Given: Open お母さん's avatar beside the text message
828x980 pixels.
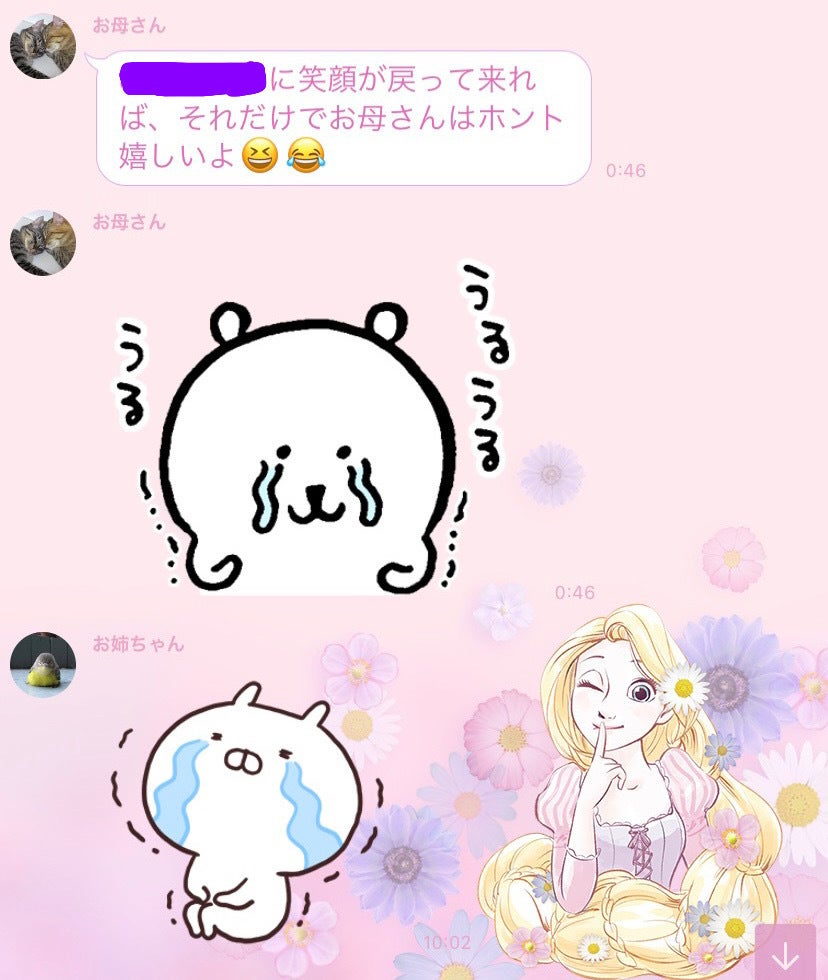Looking at the screenshot, I should coord(42,46).
